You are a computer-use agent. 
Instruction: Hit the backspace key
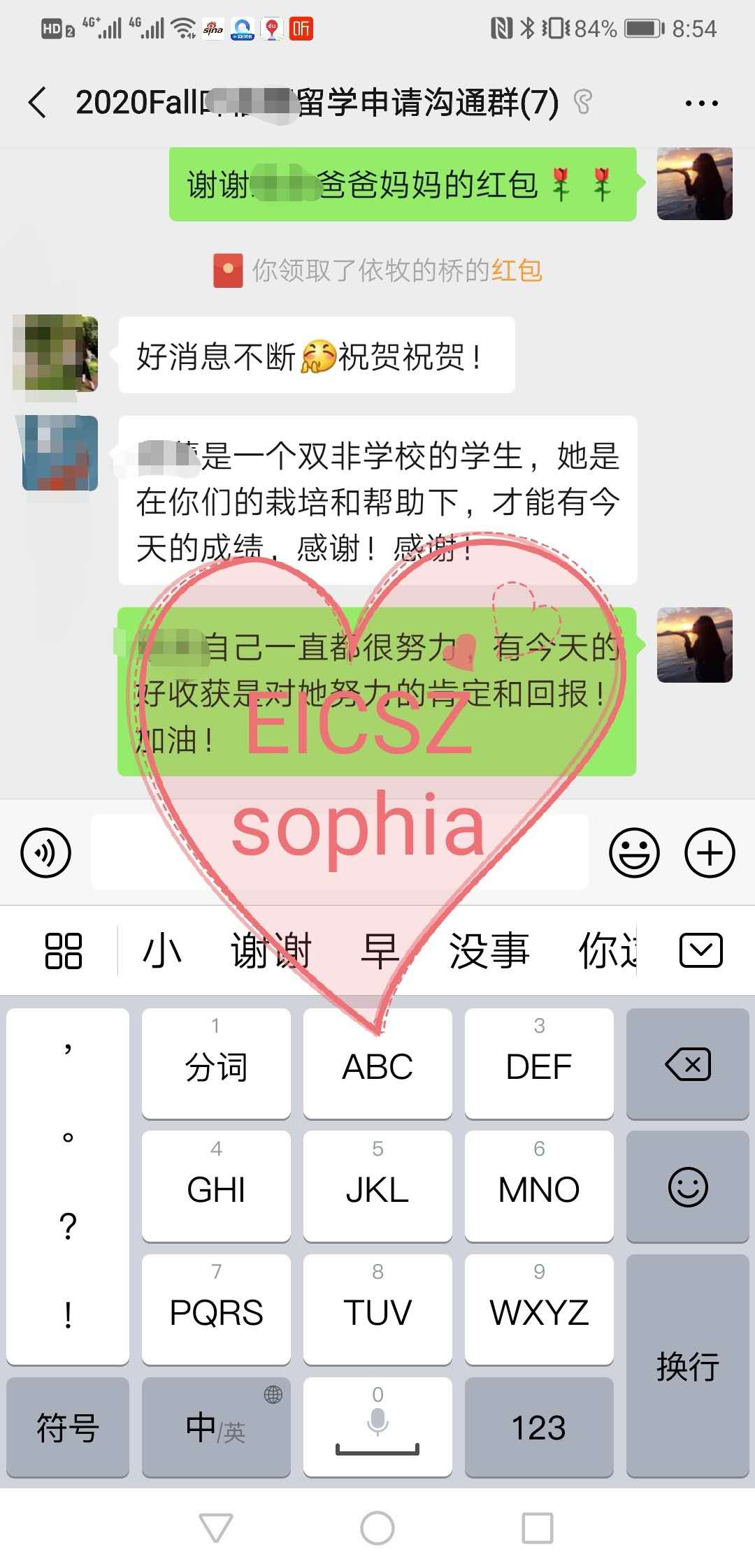point(688,1064)
